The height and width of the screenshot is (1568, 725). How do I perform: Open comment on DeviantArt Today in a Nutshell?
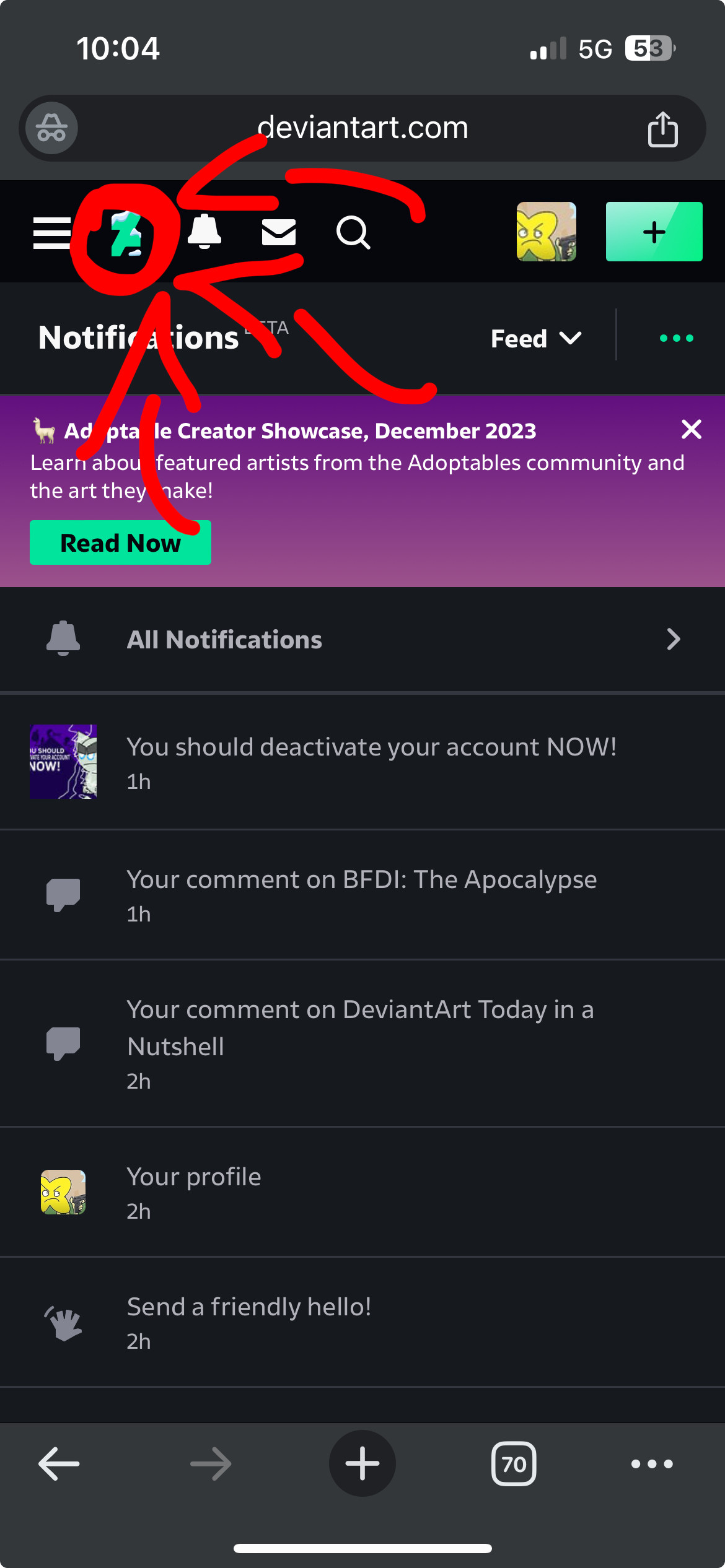point(360,1043)
